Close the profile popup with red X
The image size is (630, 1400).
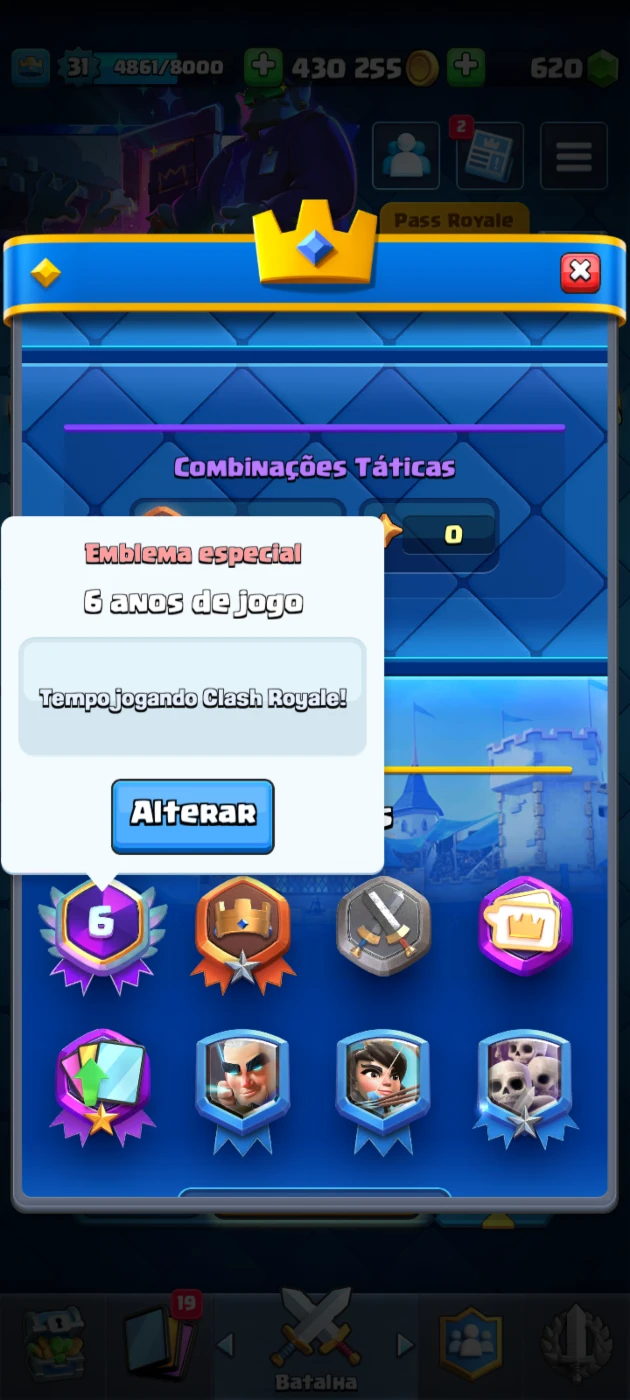coord(580,272)
